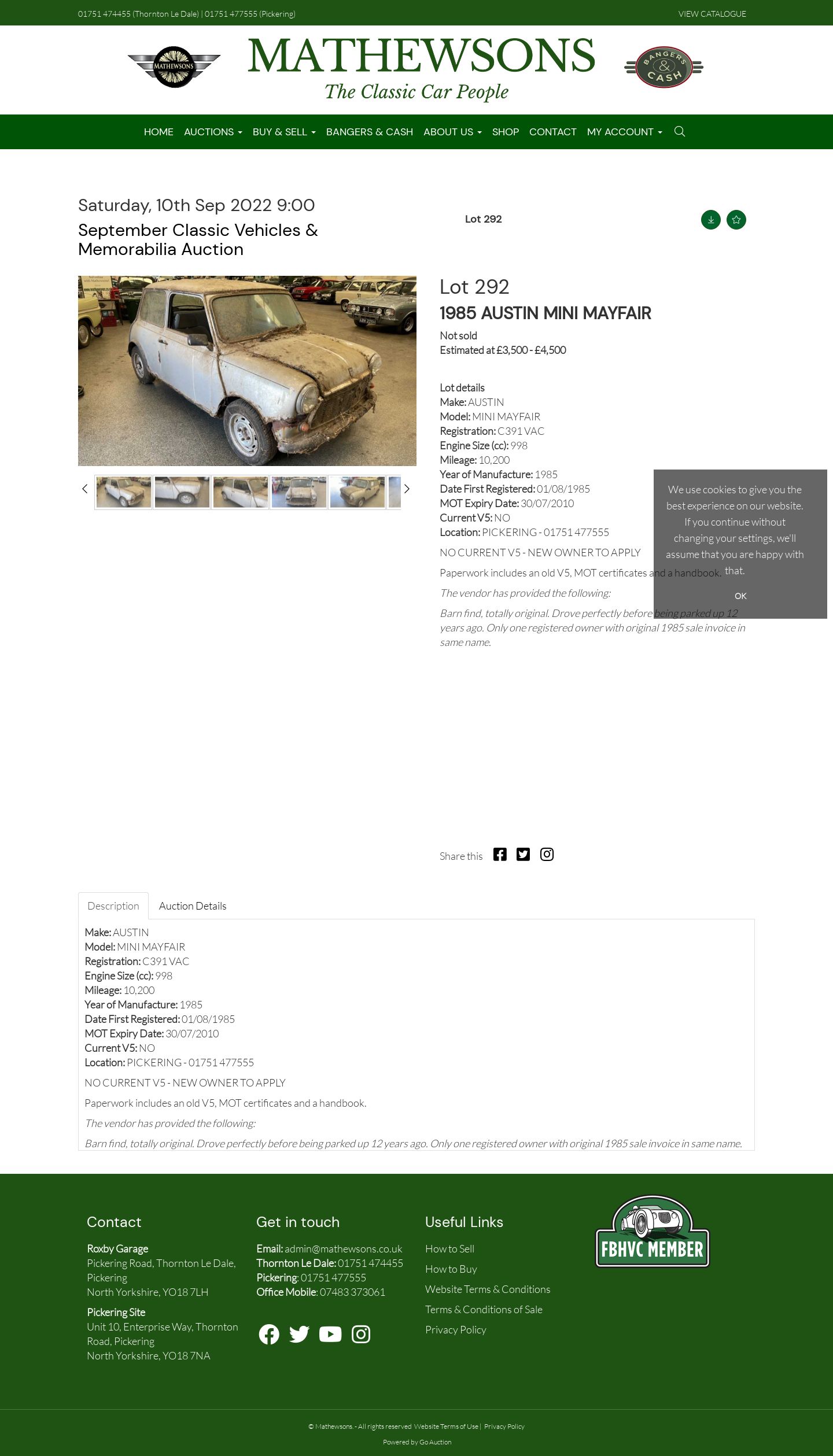The image size is (833, 1456).
Task: Open the Contact page from the navigation
Action: [x=553, y=132]
